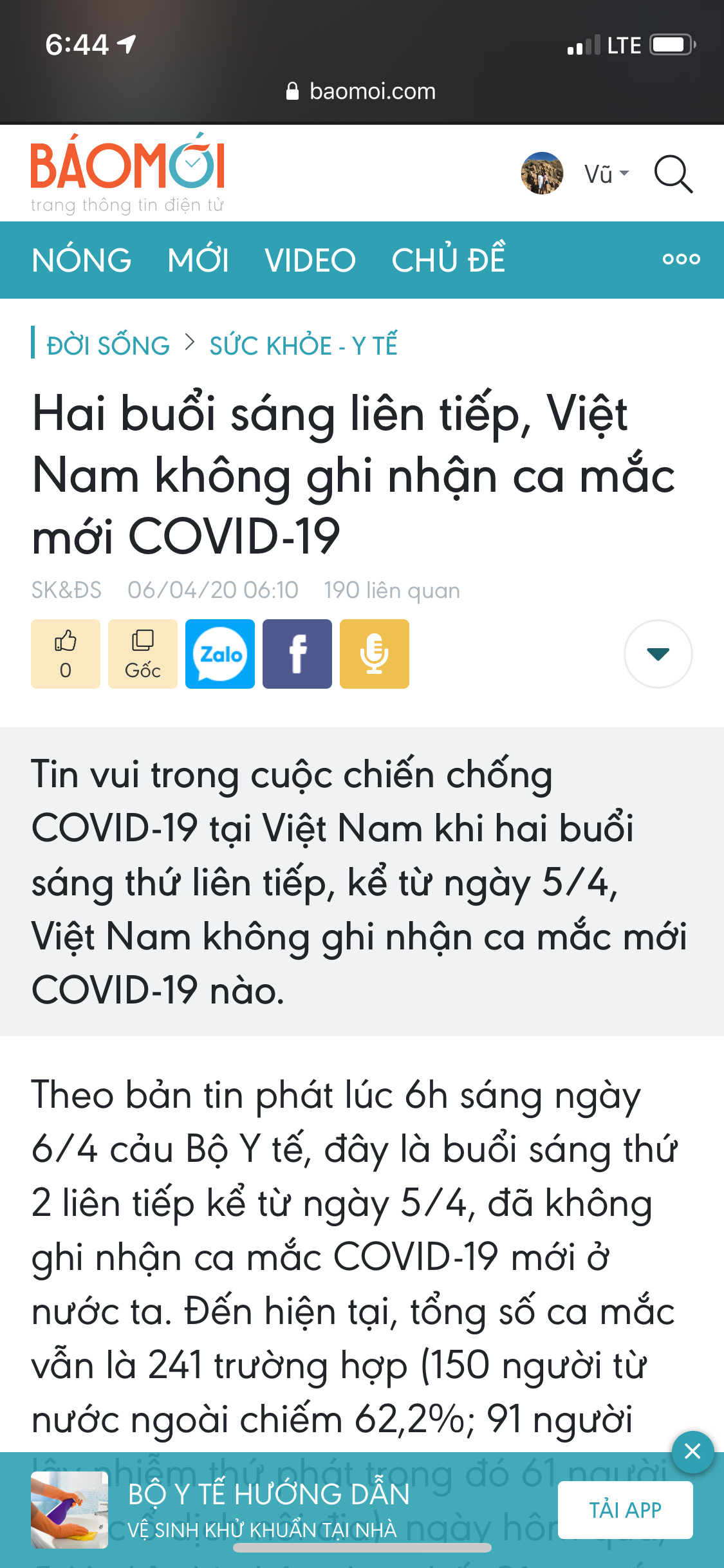This screenshot has width=724, height=1568.
Task: Dismiss the Bộ Y Tế banner
Action: [693, 1451]
